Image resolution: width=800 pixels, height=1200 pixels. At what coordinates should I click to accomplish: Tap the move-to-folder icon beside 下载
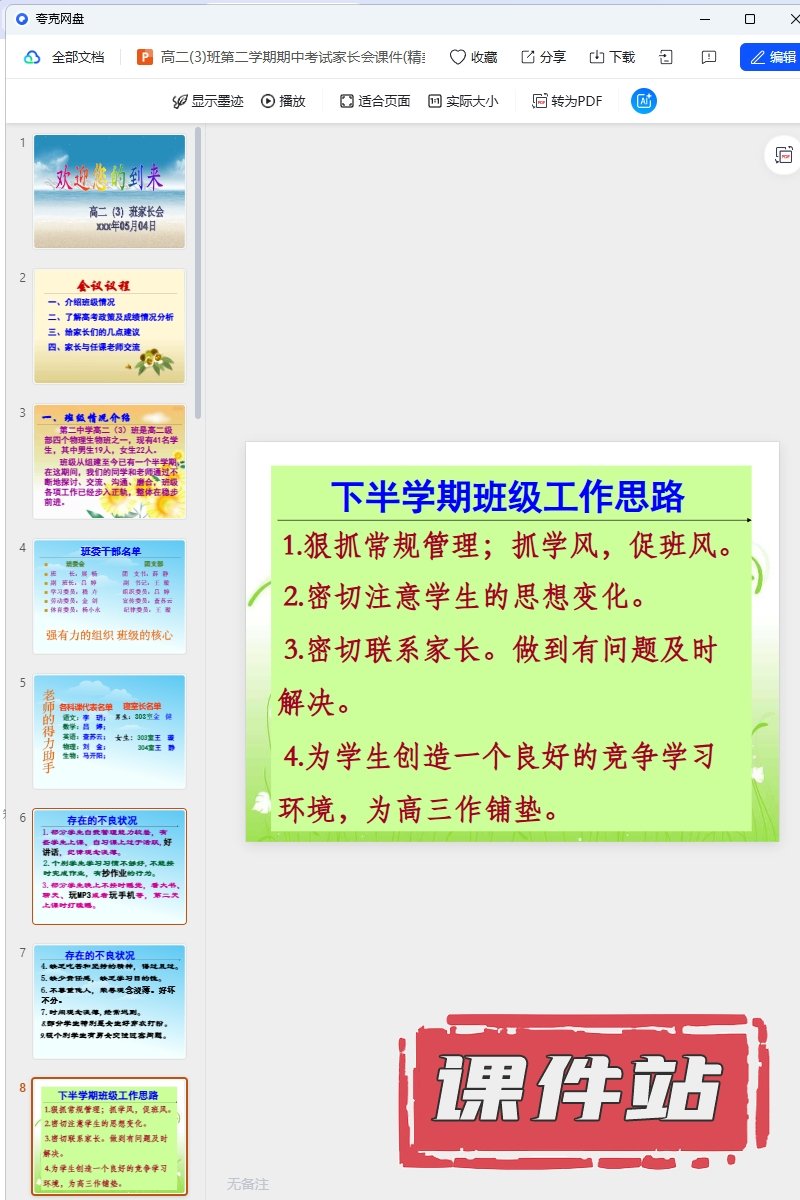pyautogui.click(x=666, y=57)
